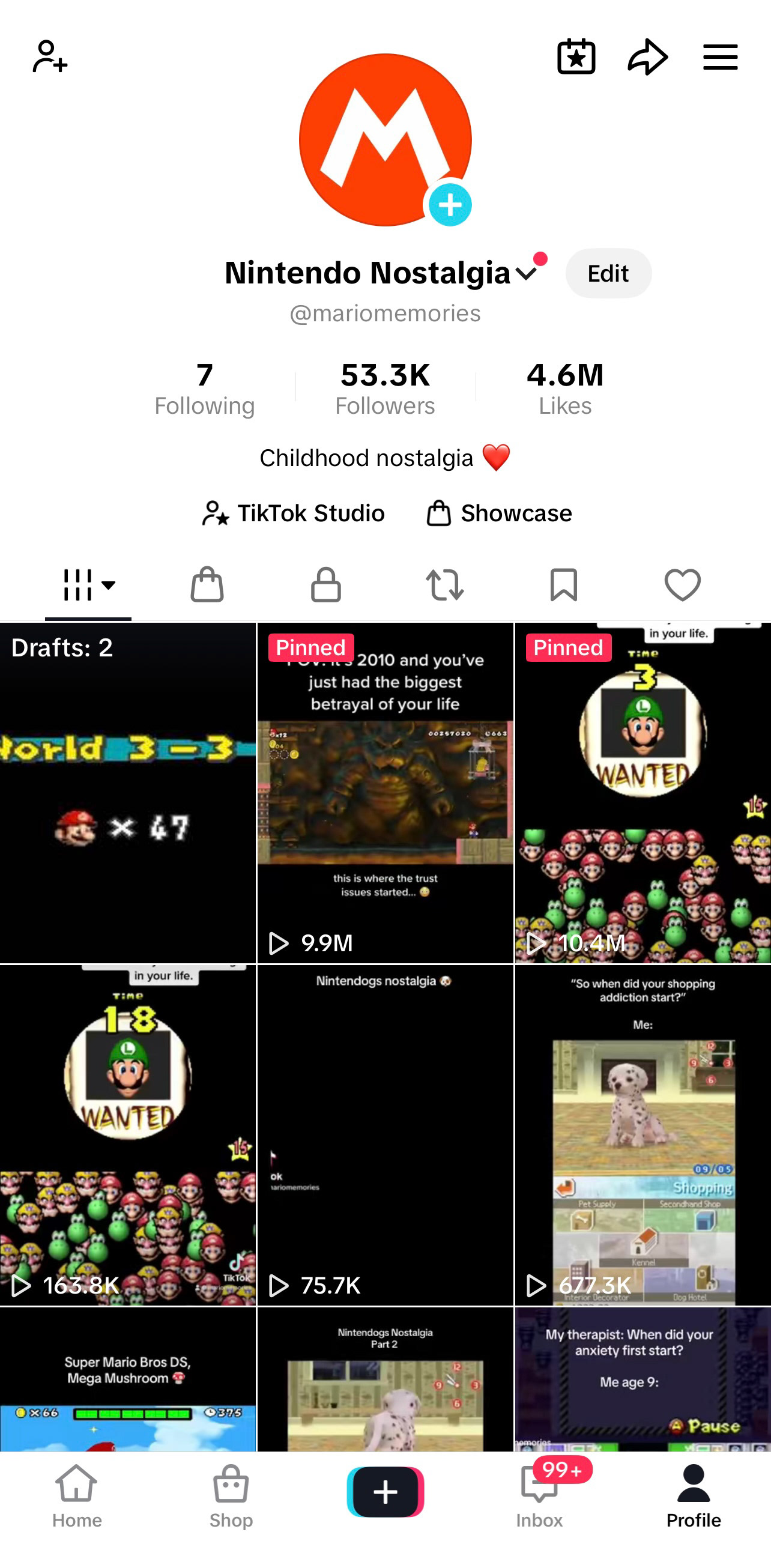Switch to the private videos lock tab
The height and width of the screenshot is (1568, 771).
tap(325, 585)
